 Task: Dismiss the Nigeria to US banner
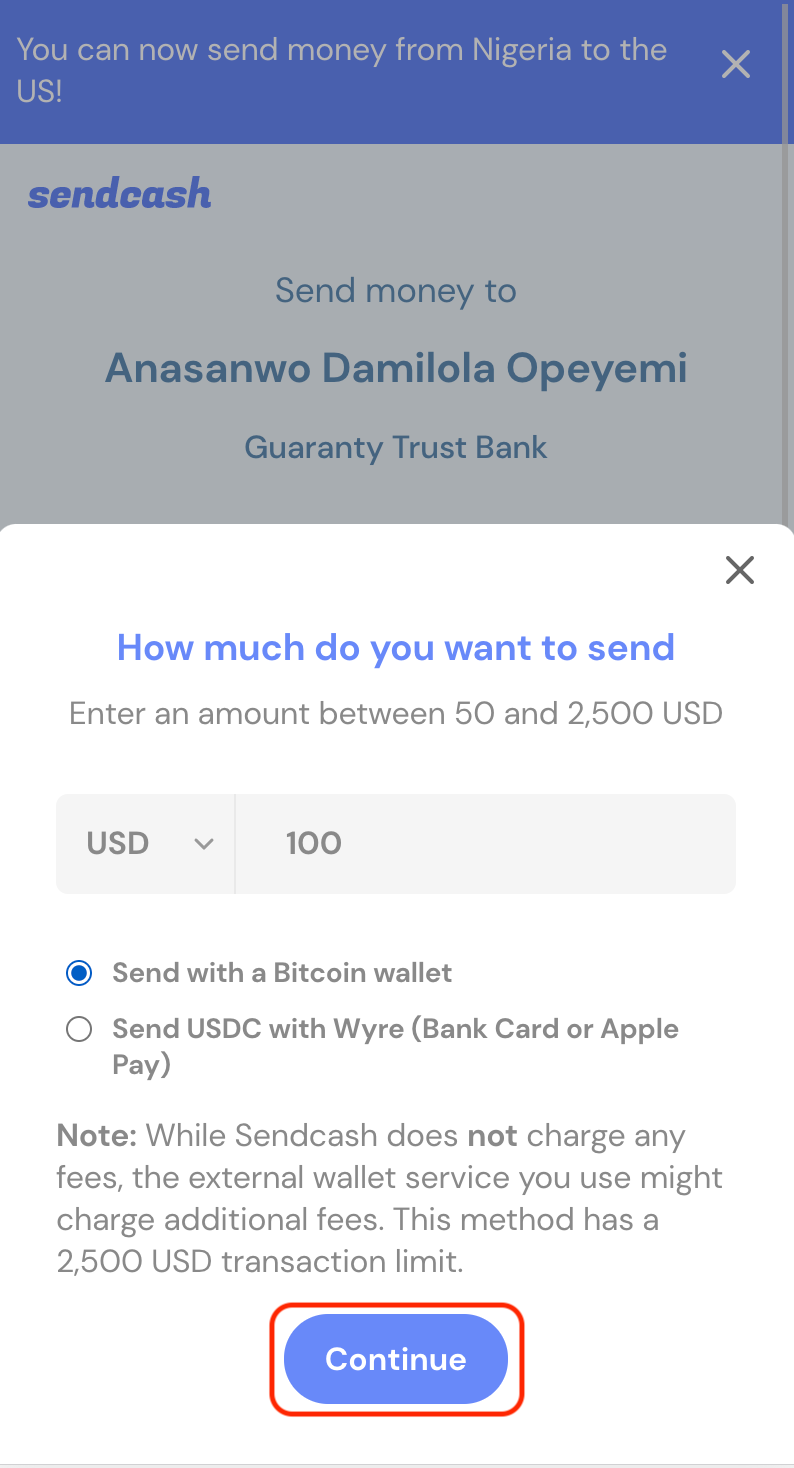pyautogui.click(x=736, y=65)
